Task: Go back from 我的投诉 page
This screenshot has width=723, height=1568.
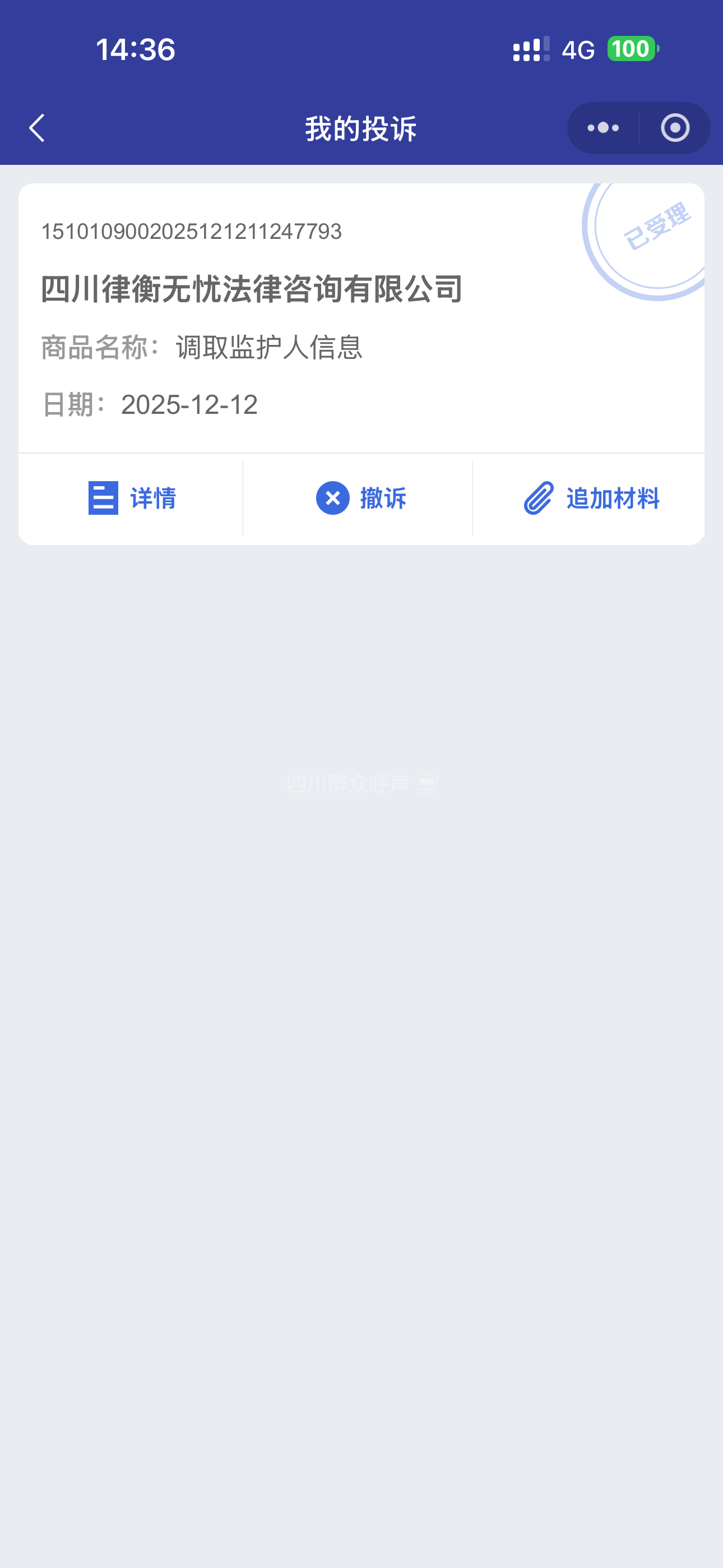Action: [37, 128]
